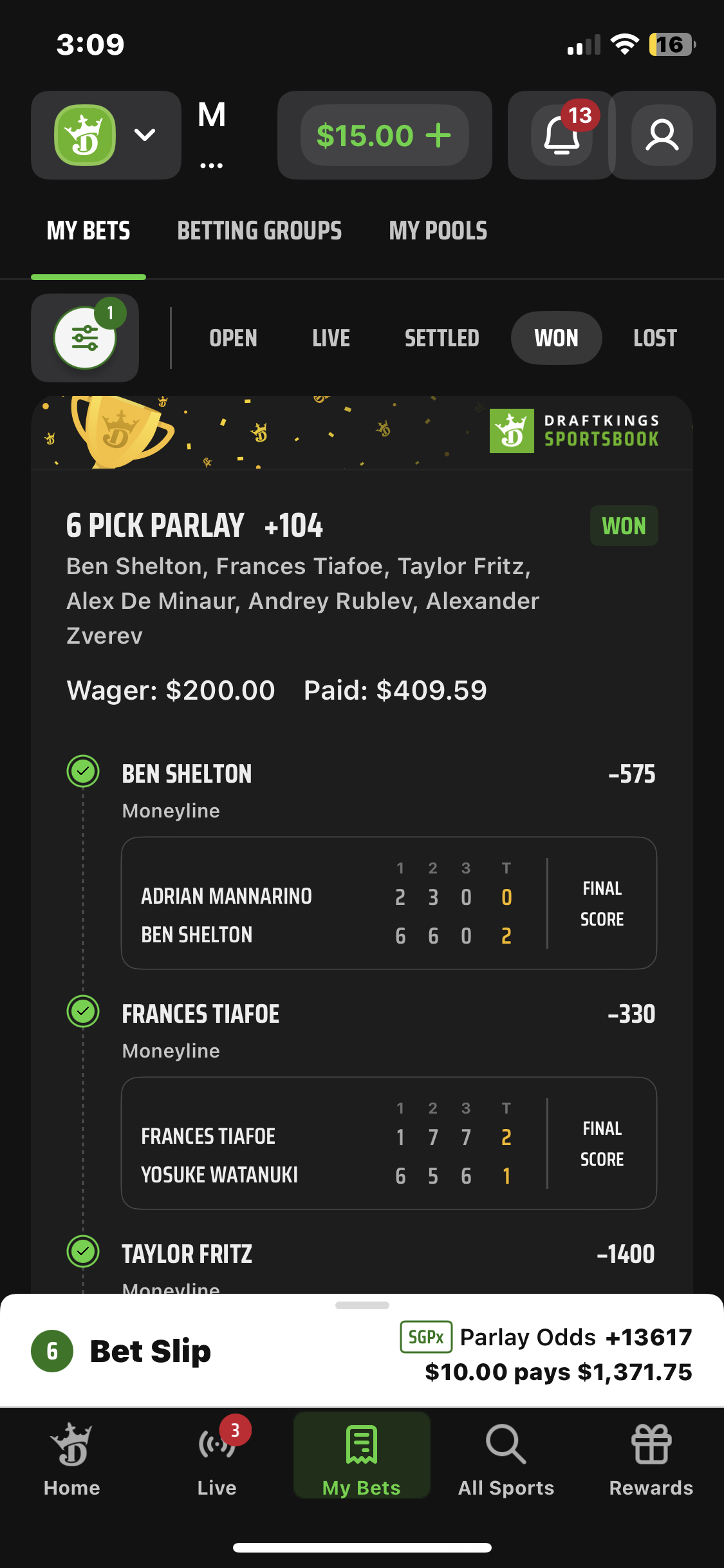
Task: Open the notifications bell
Action: click(561, 135)
